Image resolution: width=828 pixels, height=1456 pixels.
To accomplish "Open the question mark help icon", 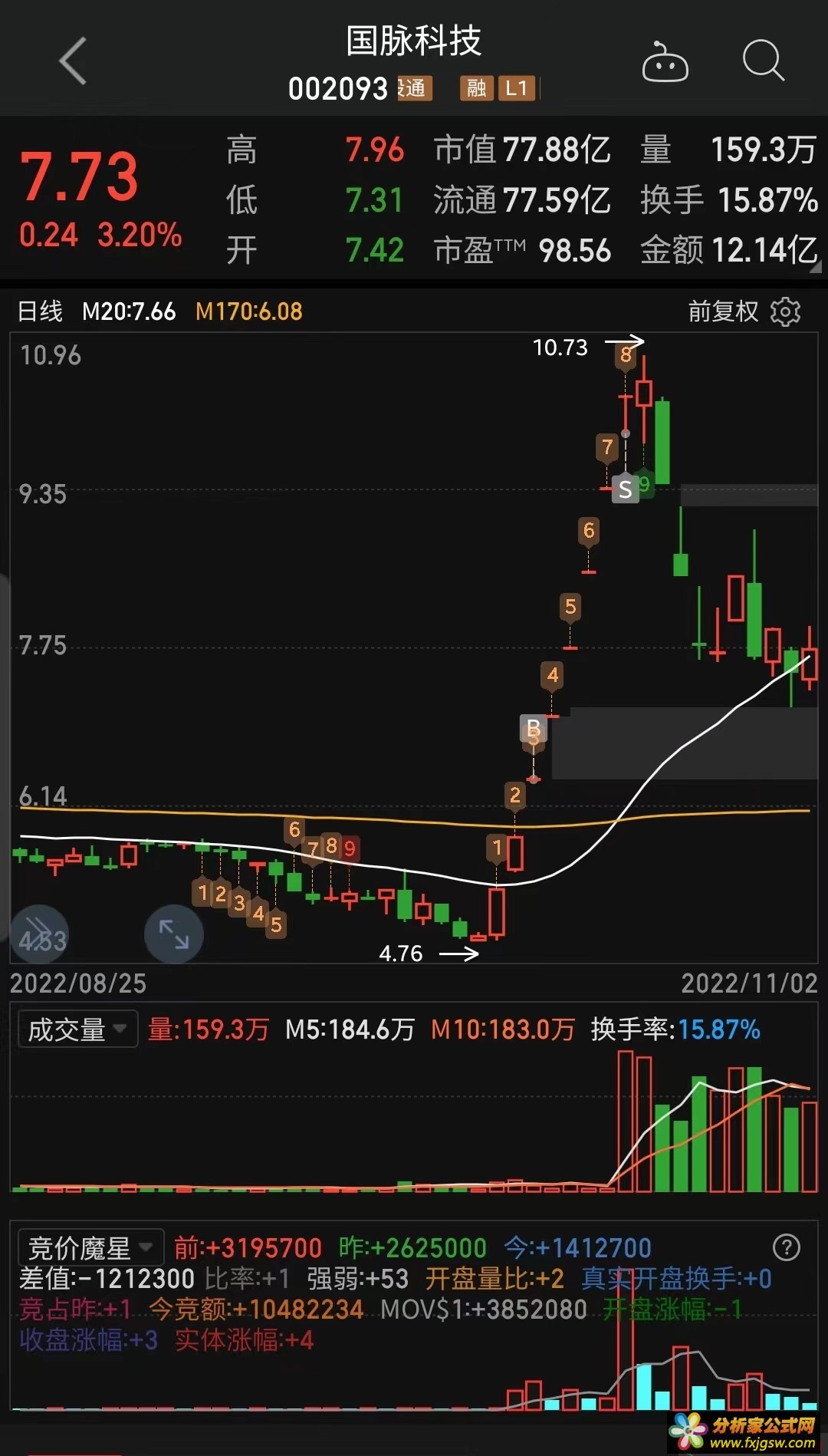I will coord(787,1247).
